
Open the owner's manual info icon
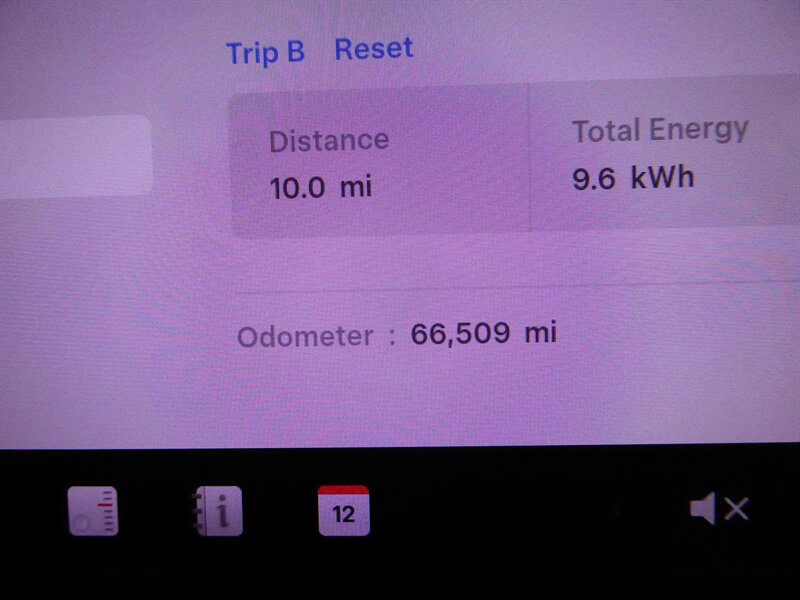[217, 511]
